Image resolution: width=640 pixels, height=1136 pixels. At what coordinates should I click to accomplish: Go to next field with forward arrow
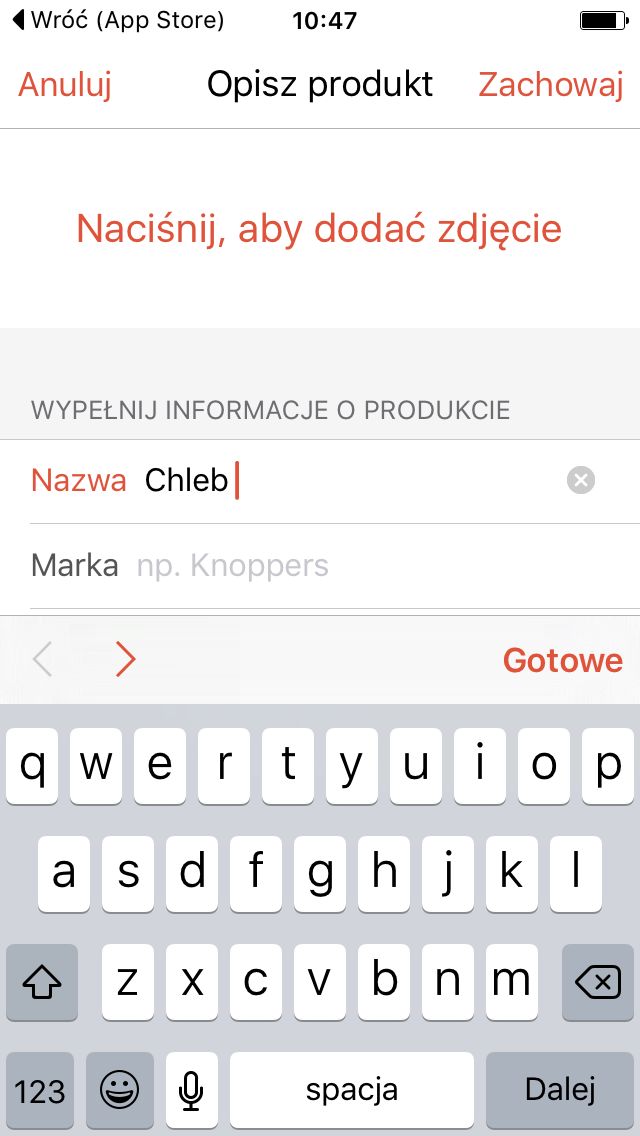point(125,659)
